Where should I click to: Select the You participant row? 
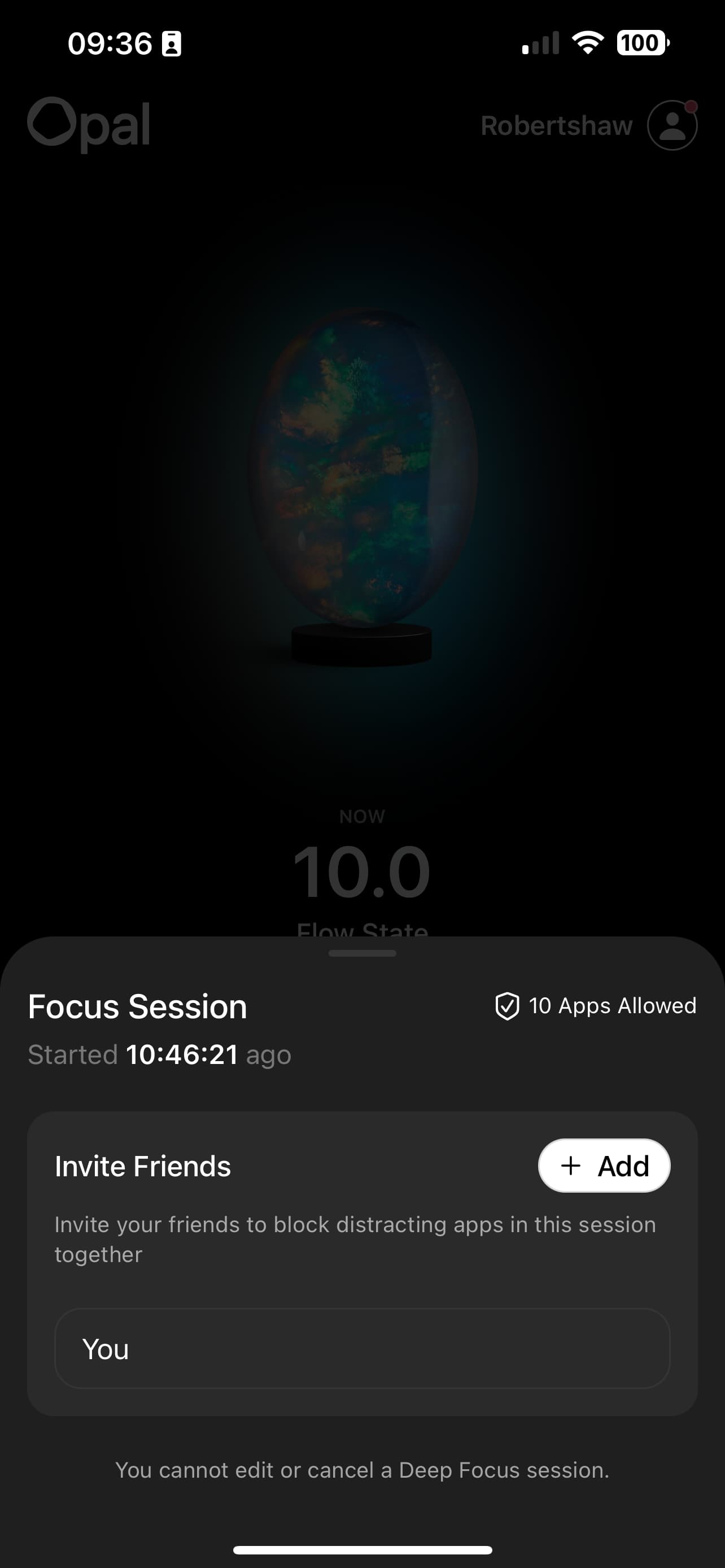tap(362, 1349)
